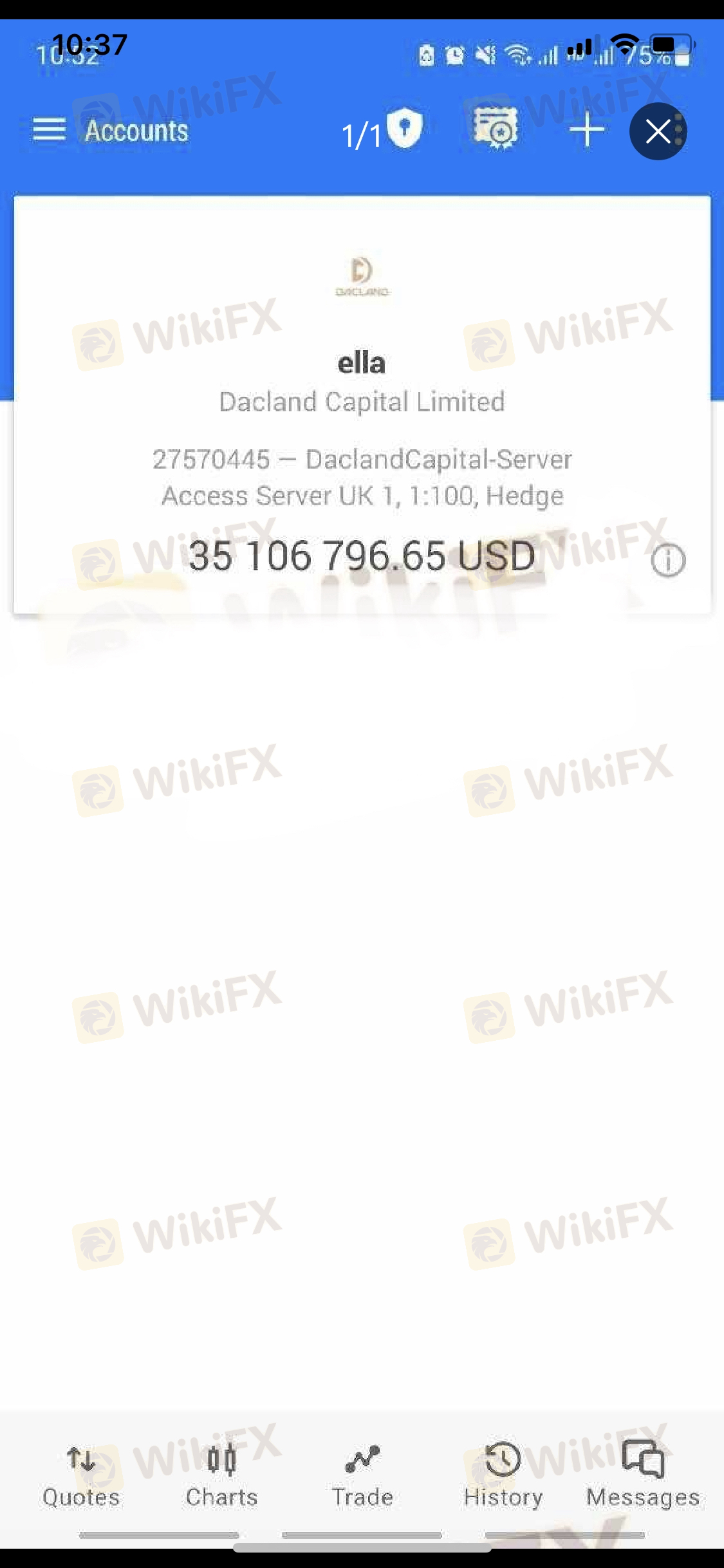The image size is (724, 1568).
Task: Tap the shield password icon
Action: (x=405, y=129)
